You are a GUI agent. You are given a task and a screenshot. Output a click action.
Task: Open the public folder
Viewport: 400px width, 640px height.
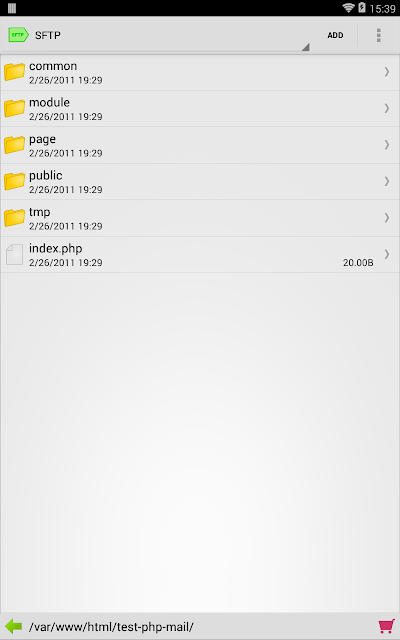200,182
